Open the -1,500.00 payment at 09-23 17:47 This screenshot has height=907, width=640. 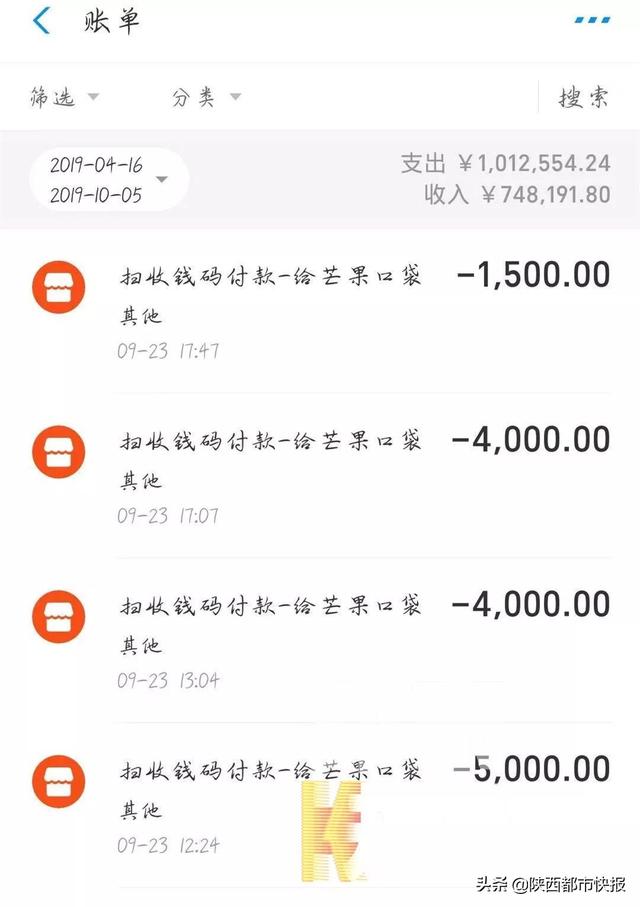point(320,311)
